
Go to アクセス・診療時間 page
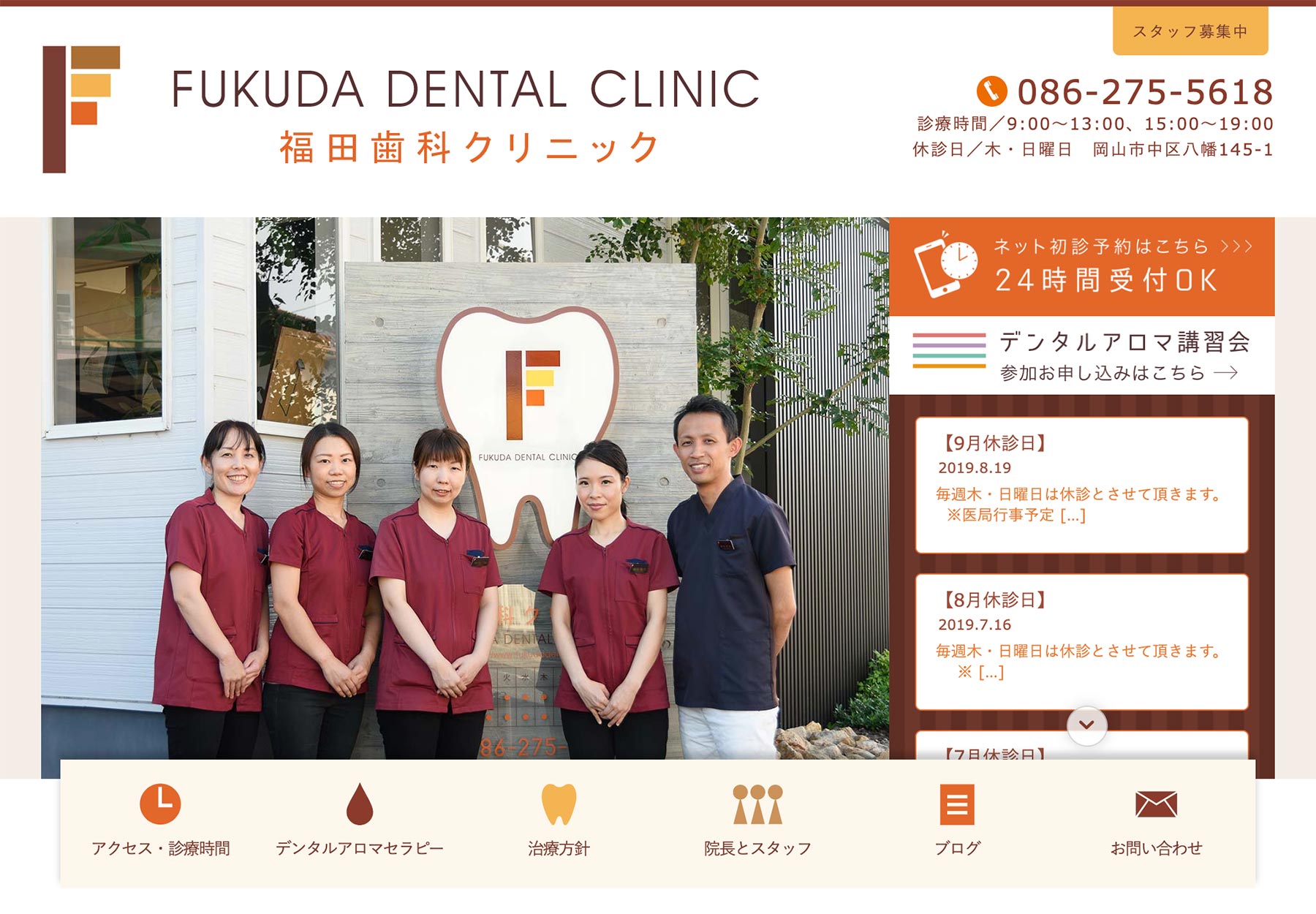pos(160,820)
